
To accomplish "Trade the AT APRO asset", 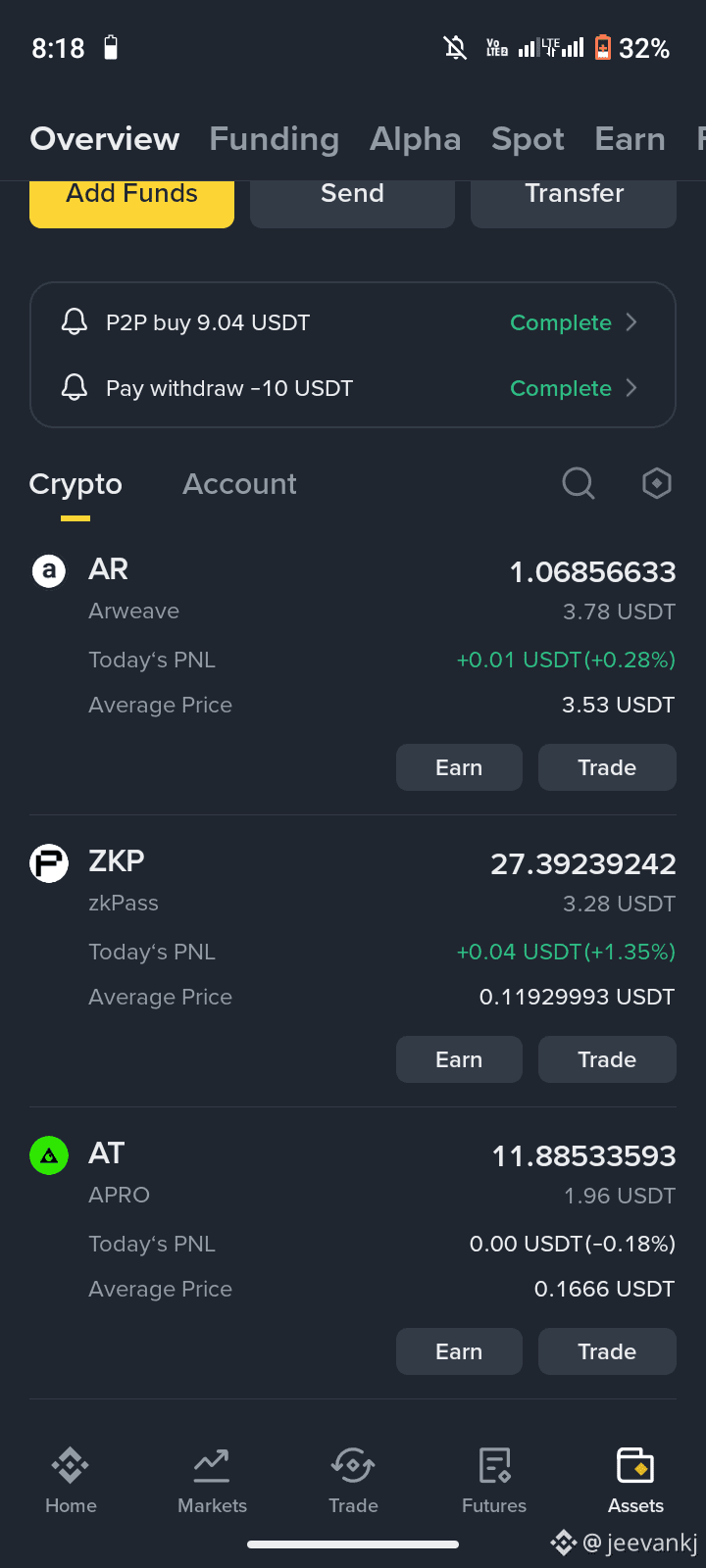I will 607,1351.
